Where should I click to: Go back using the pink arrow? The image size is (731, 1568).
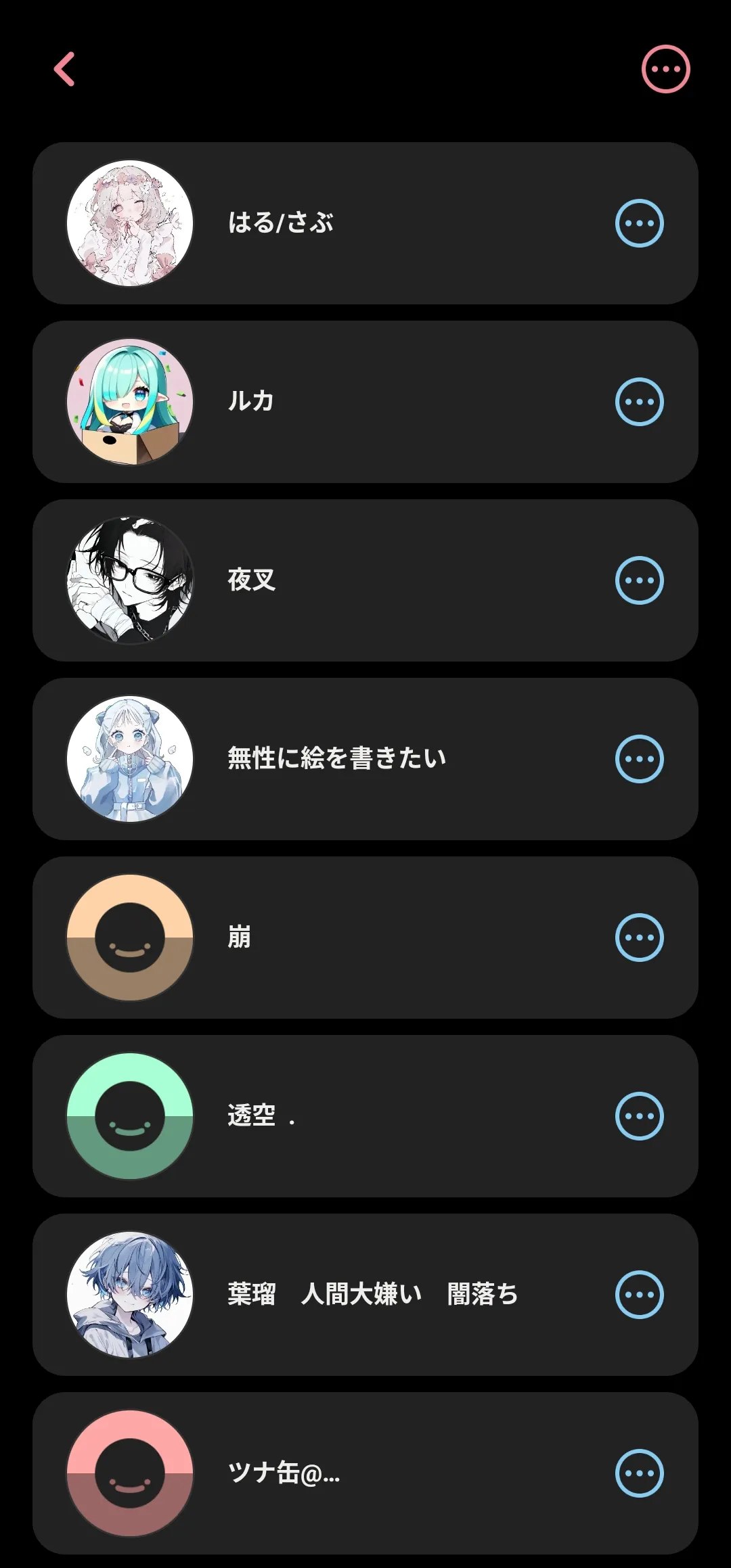(x=64, y=69)
